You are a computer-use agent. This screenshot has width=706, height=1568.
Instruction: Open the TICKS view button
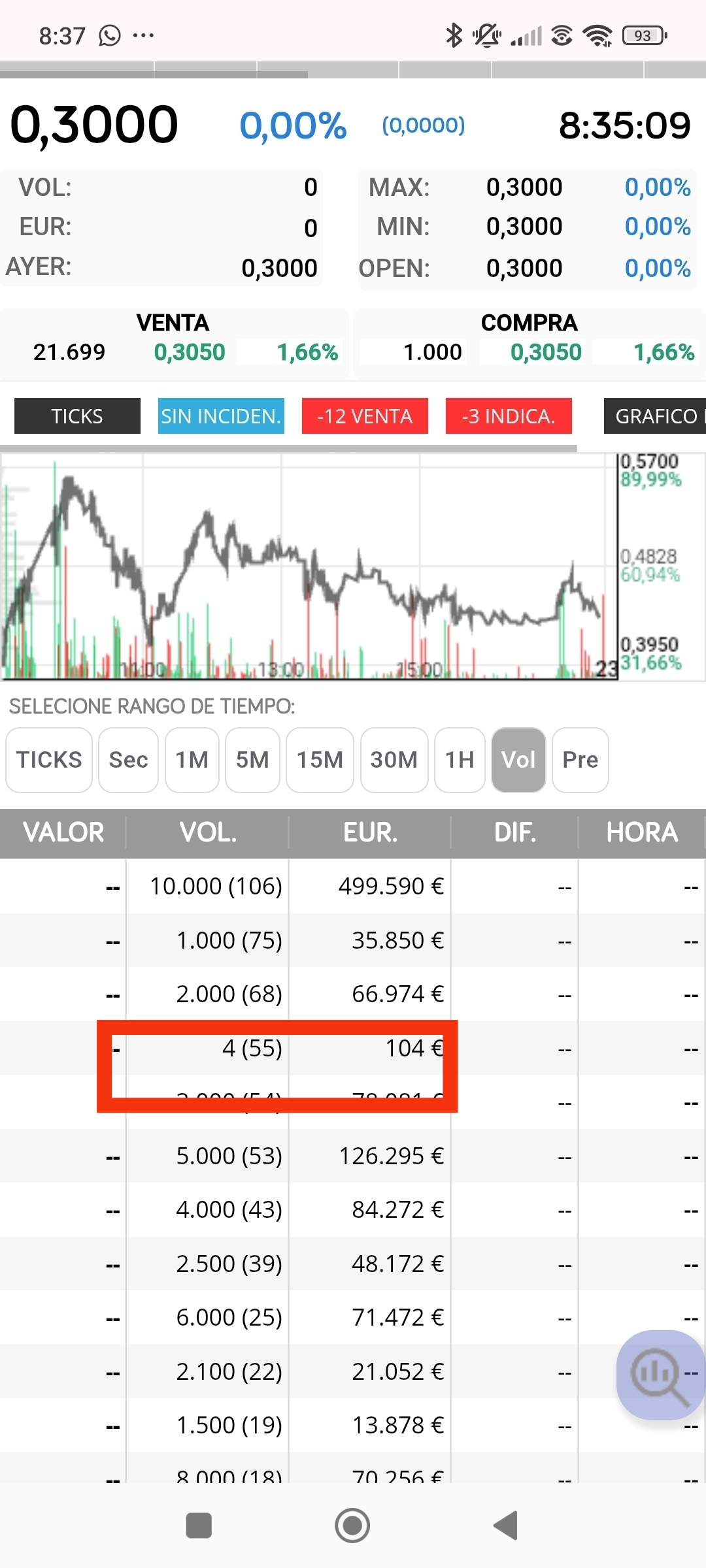[x=77, y=416]
